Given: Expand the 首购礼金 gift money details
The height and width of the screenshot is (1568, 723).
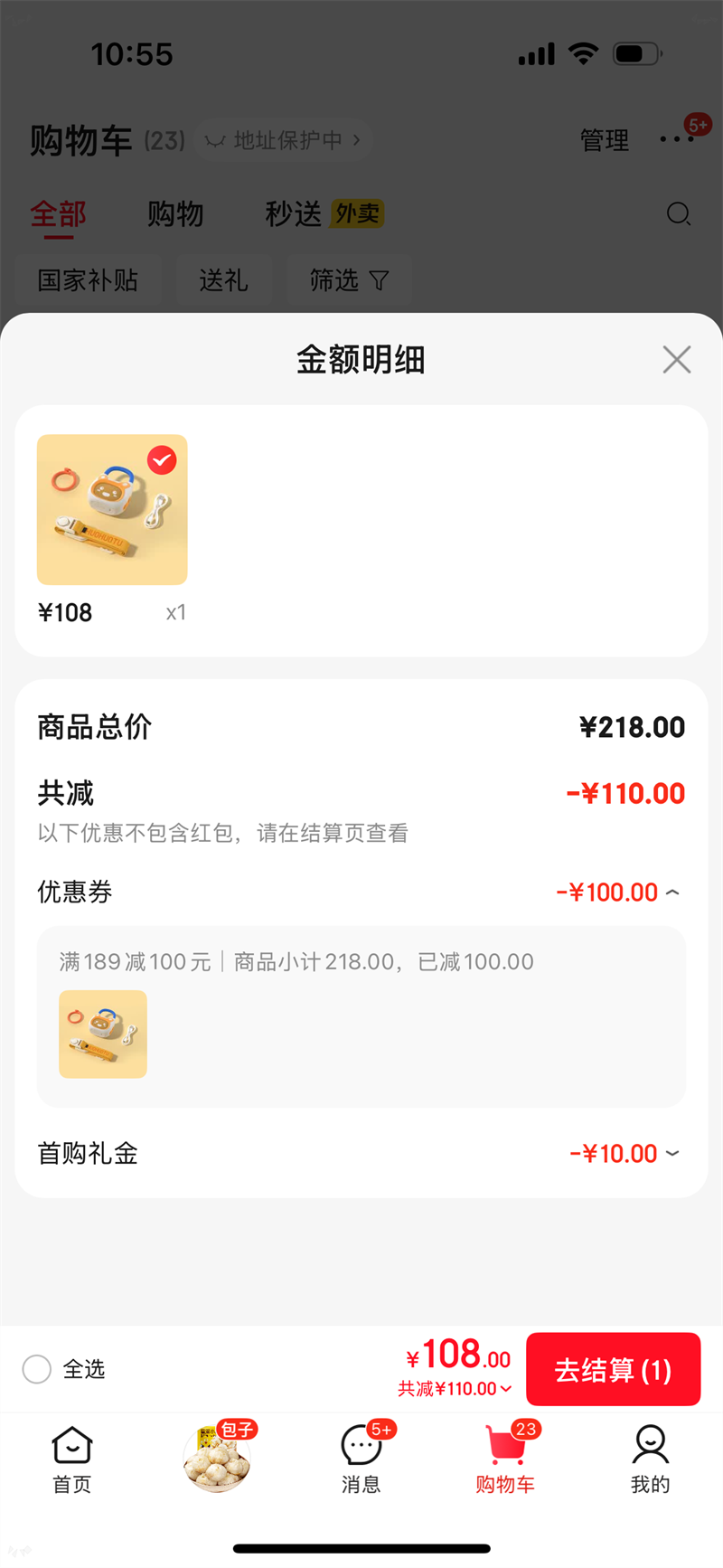Looking at the screenshot, I should point(671,1153).
